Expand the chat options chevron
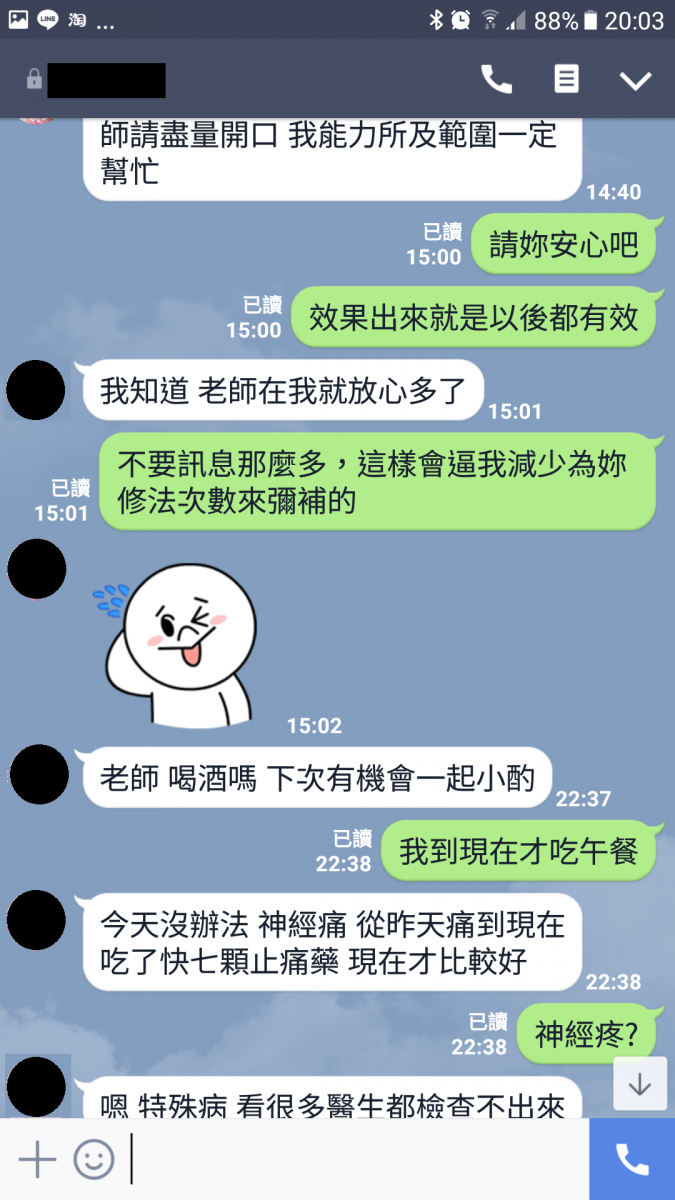The image size is (675, 1200). pos(635,81)
